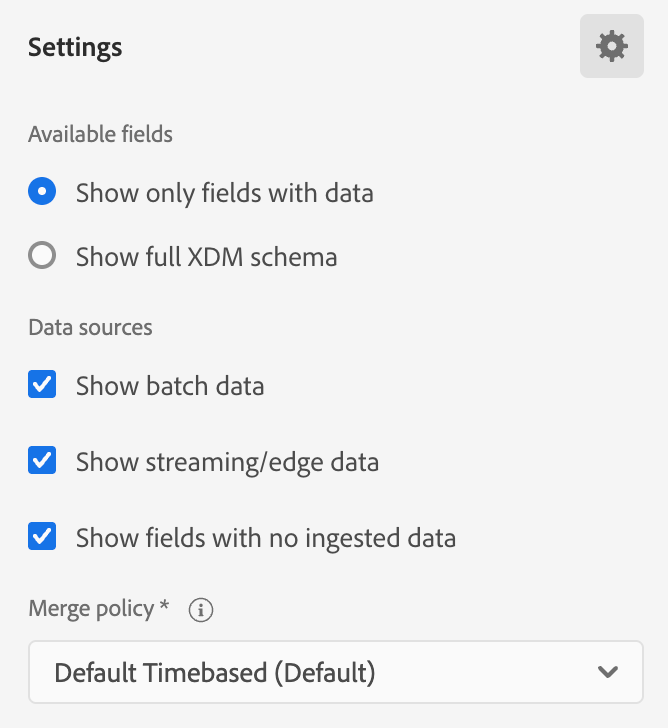Screen dimensions: 668x728
Task: View Merge policy info tooltip
Action: [x=201, y=610]
